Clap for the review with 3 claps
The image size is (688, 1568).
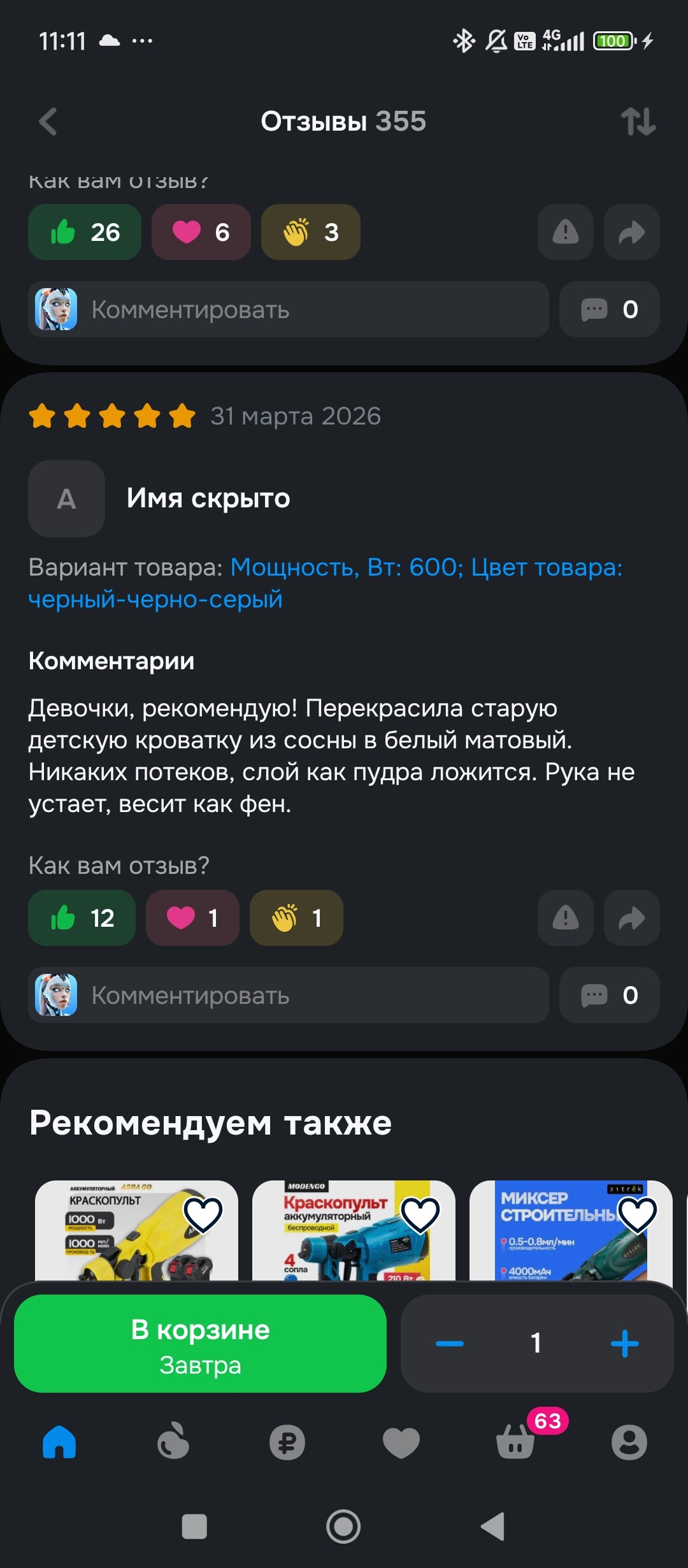click(x=310, y=232)
